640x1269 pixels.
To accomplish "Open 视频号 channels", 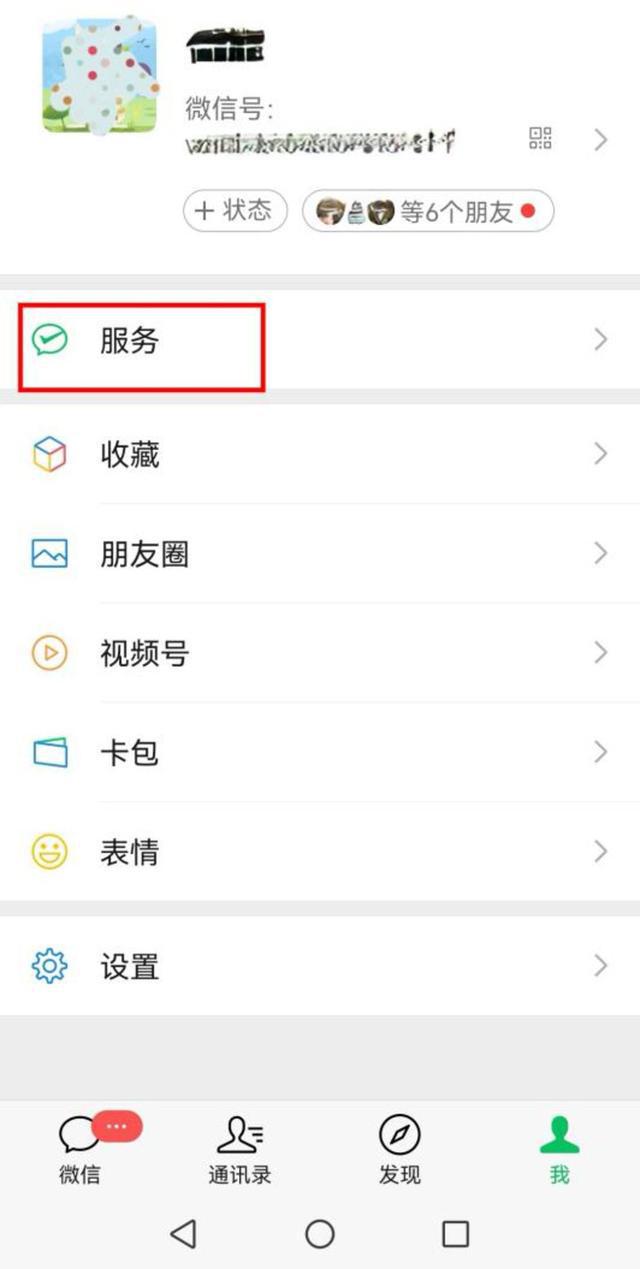I will pyautogui.click(x=320, y=653).
